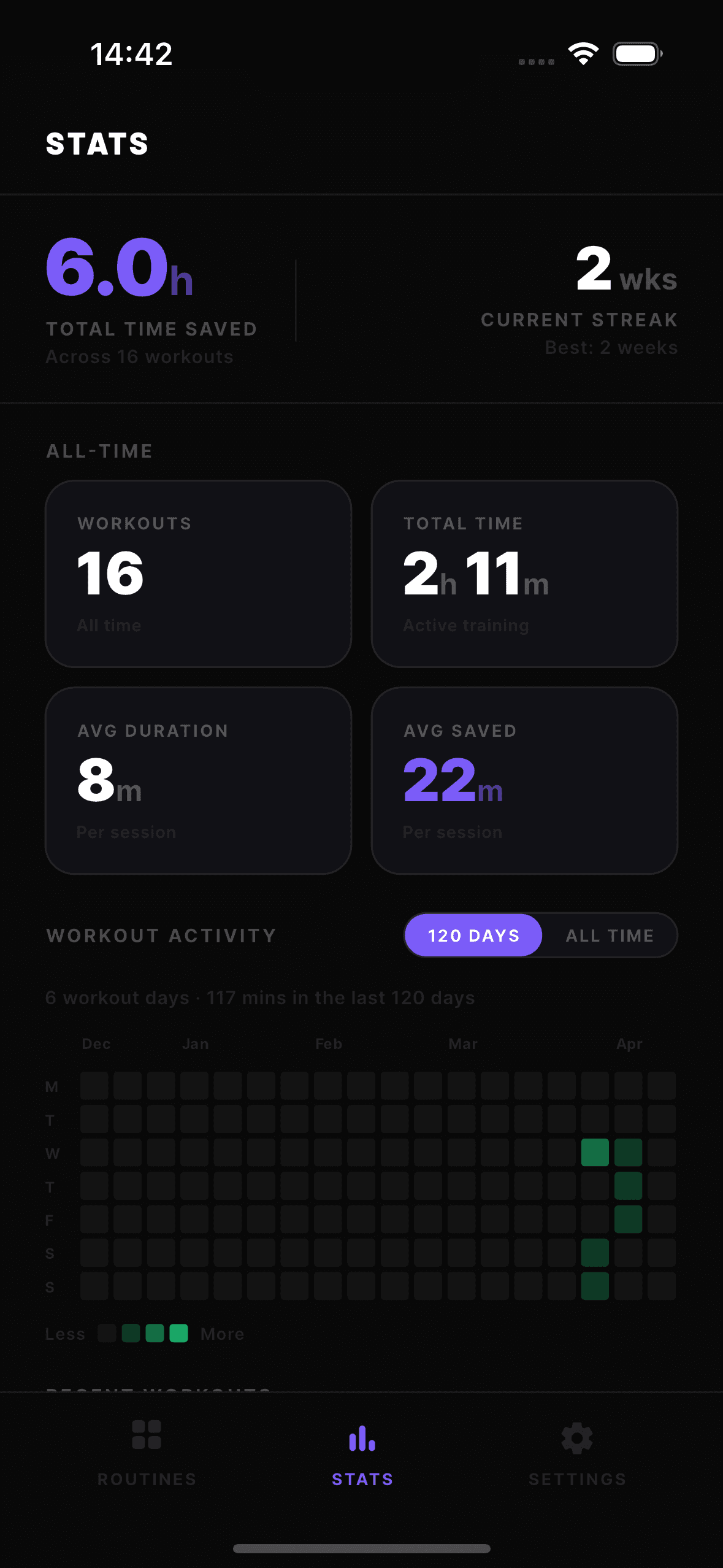Open the WORKOUT ACTIVITY section

(161, 935)
